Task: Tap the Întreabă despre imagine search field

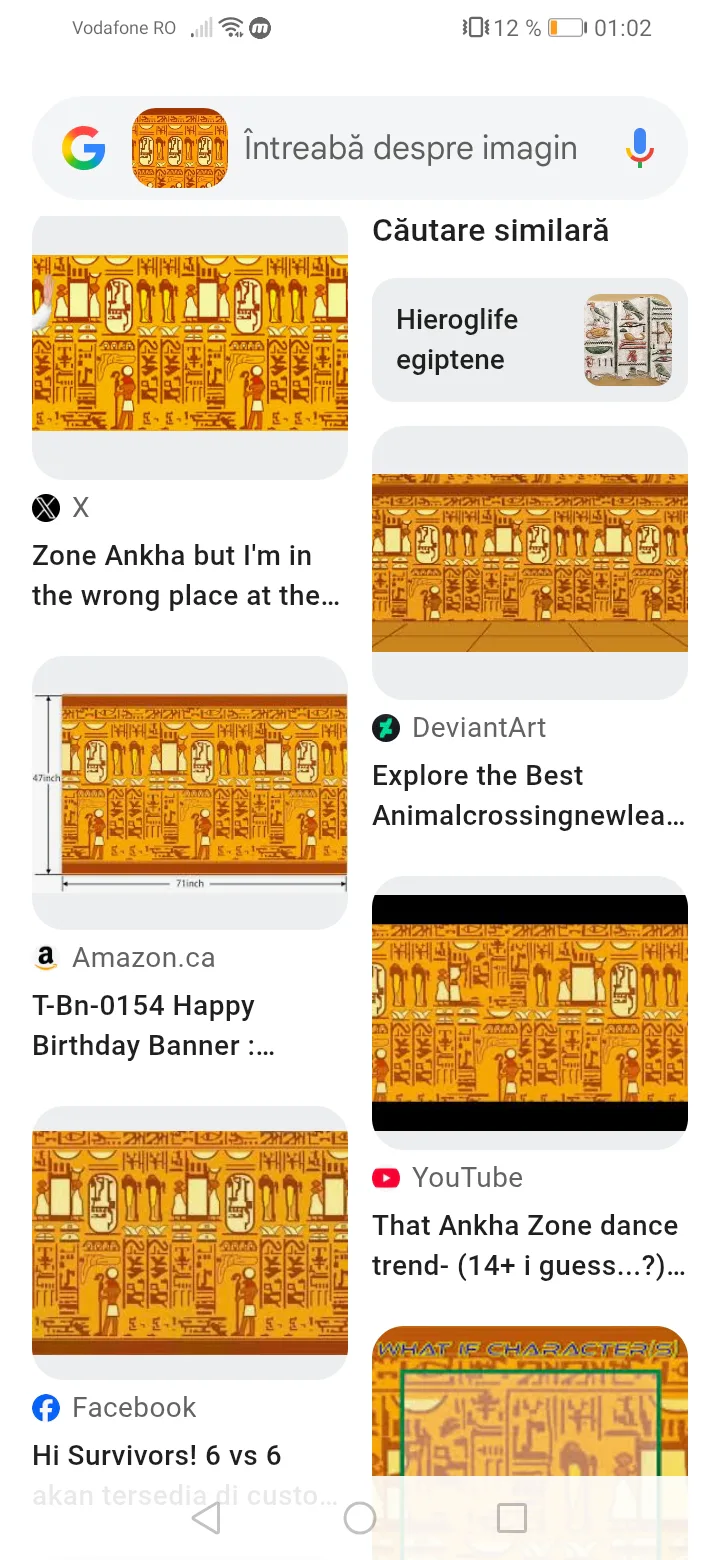Action: (410, 149)
